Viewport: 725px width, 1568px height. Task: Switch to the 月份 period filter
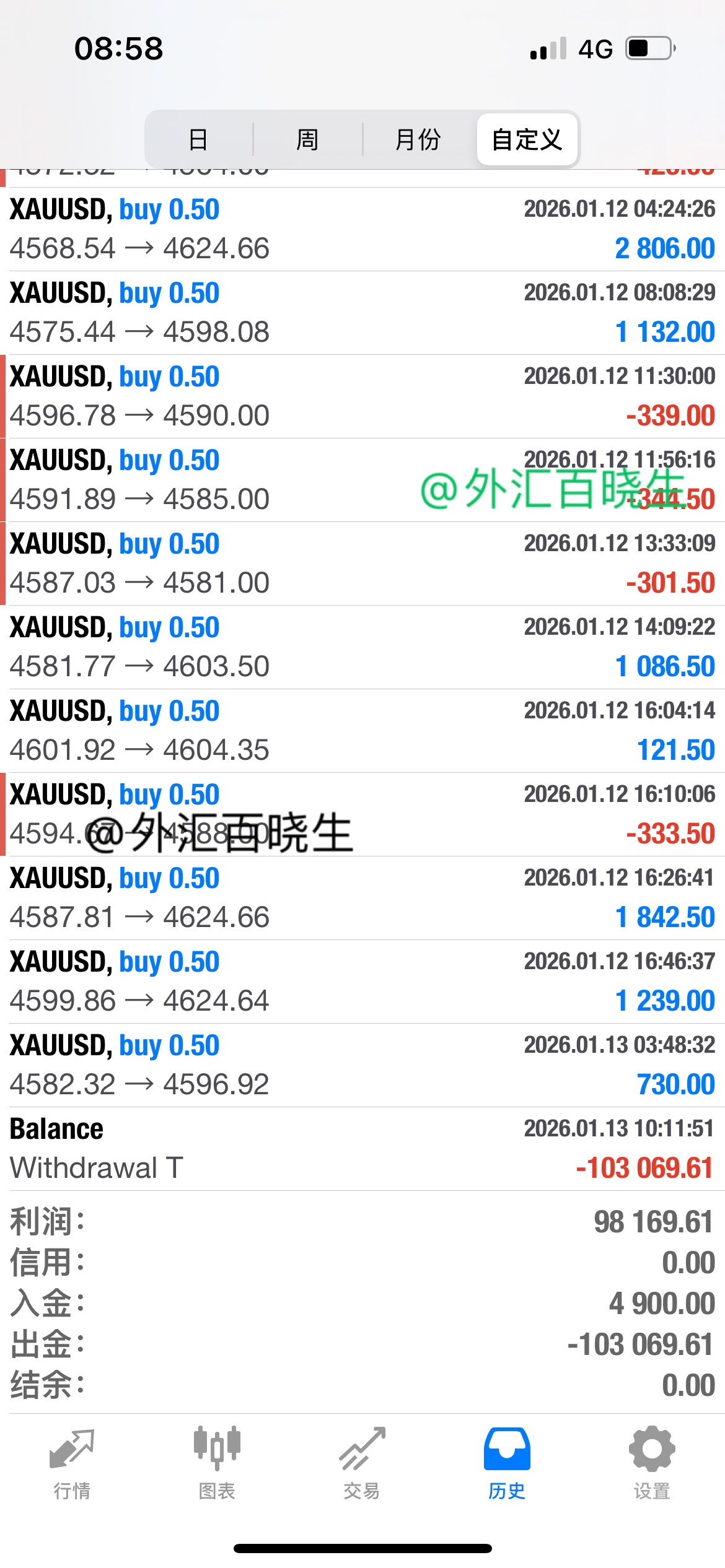pos(418,139)
